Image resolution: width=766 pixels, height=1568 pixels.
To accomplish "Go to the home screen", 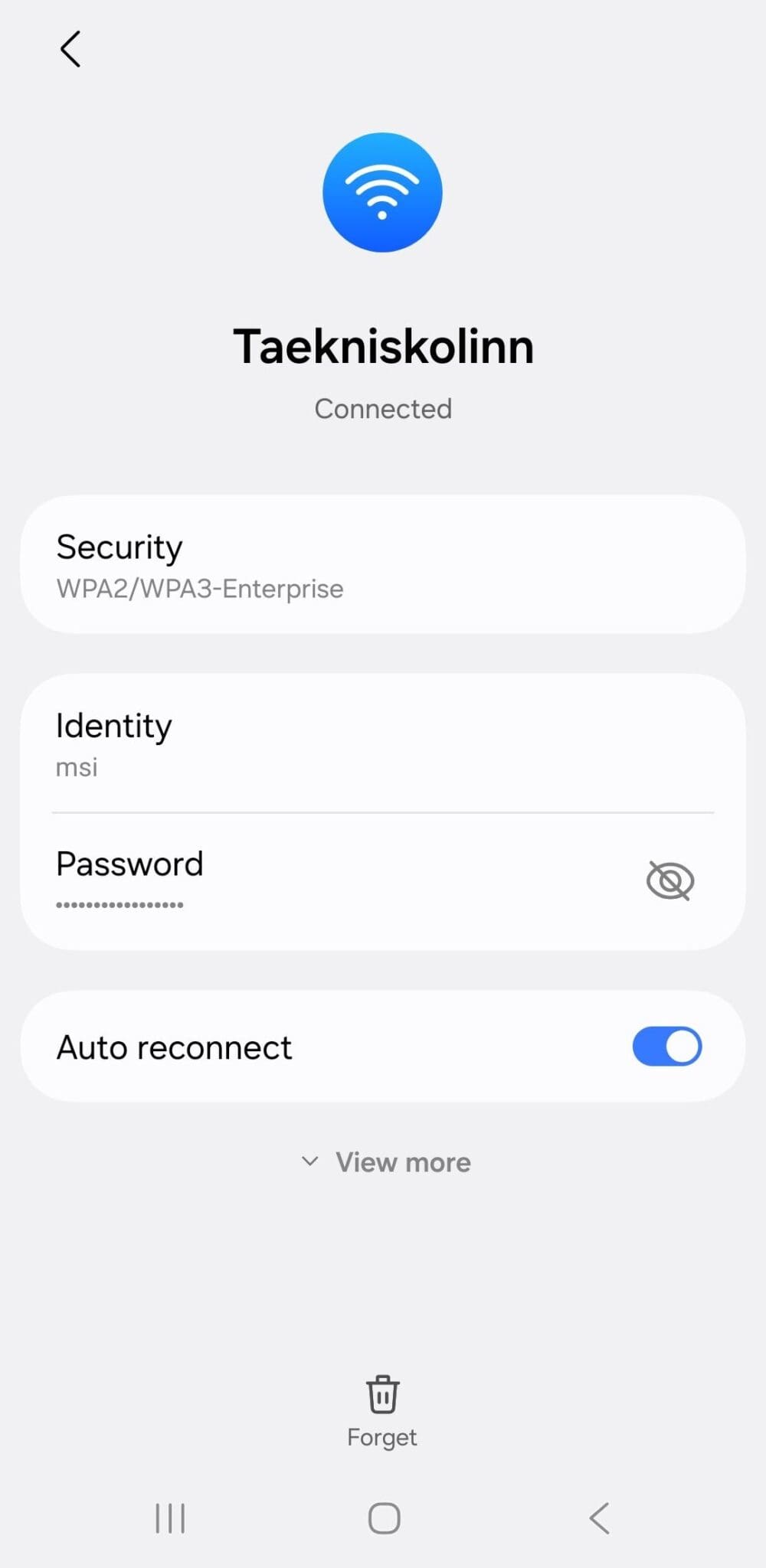I will point(384,1518).
